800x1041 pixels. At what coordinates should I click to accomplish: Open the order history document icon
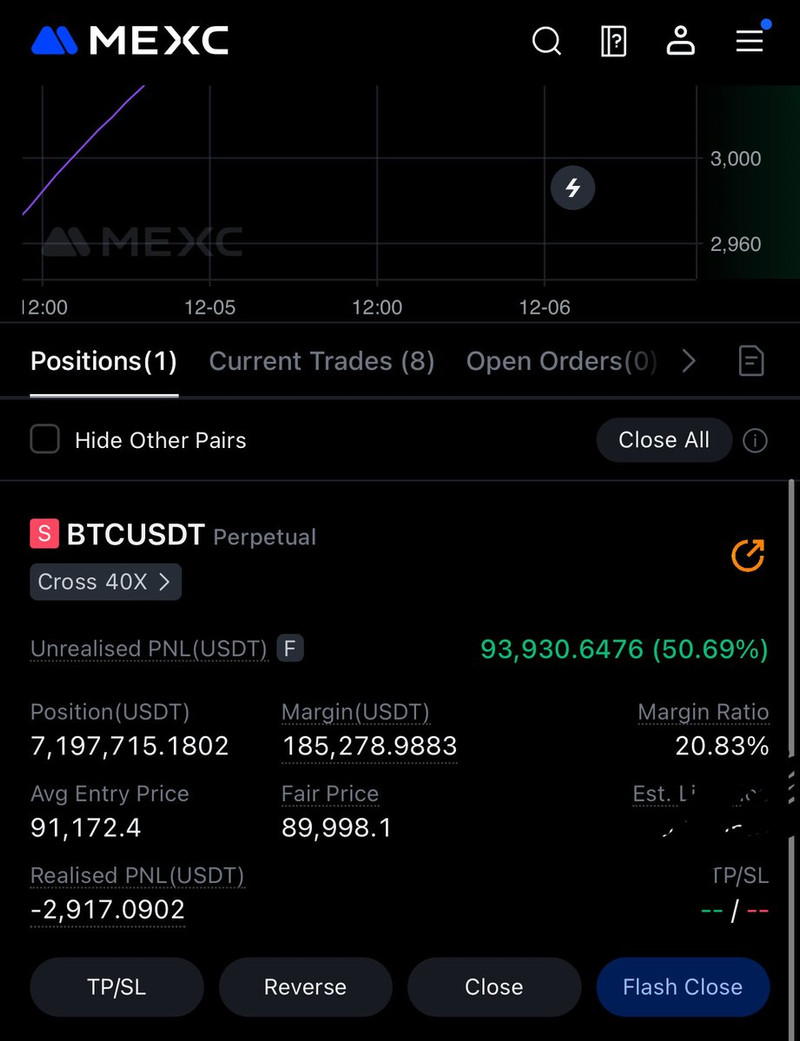(751, 361)
